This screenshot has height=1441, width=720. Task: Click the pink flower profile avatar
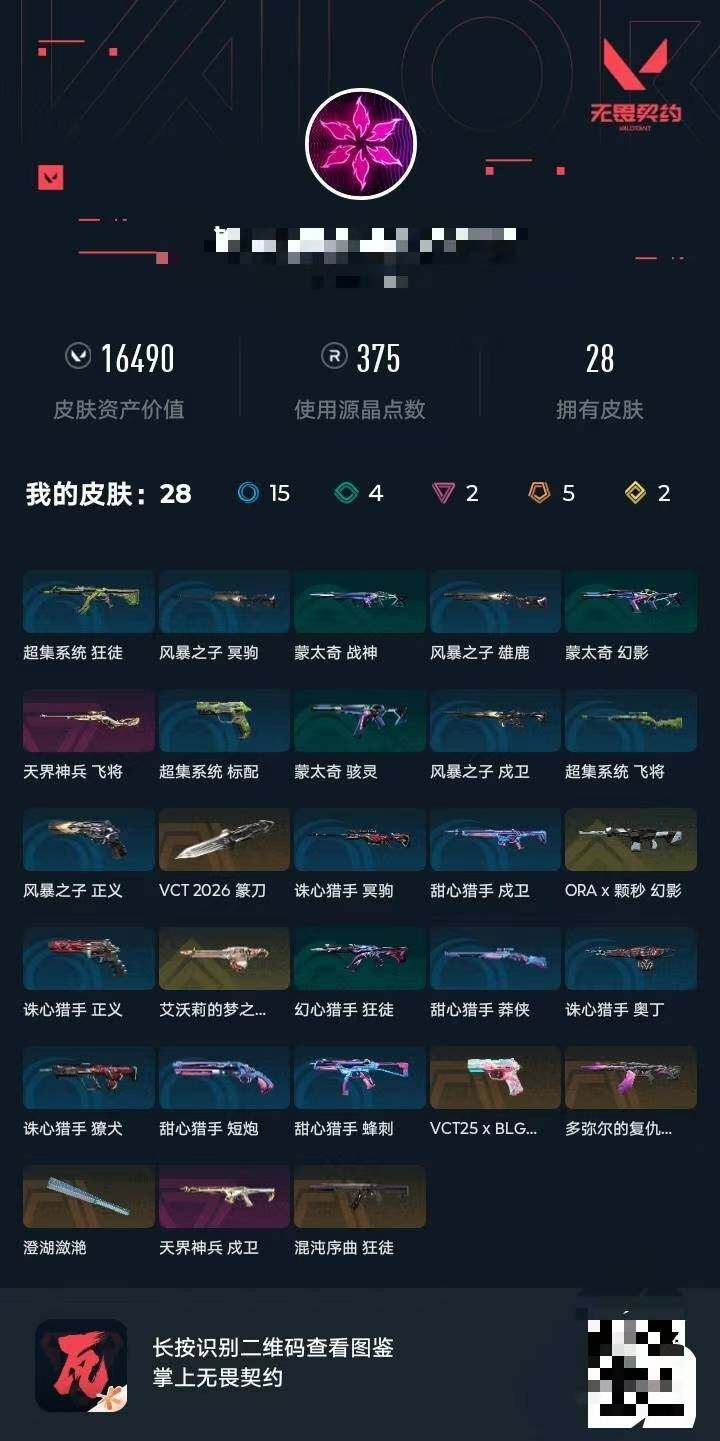tap(360, 142)
